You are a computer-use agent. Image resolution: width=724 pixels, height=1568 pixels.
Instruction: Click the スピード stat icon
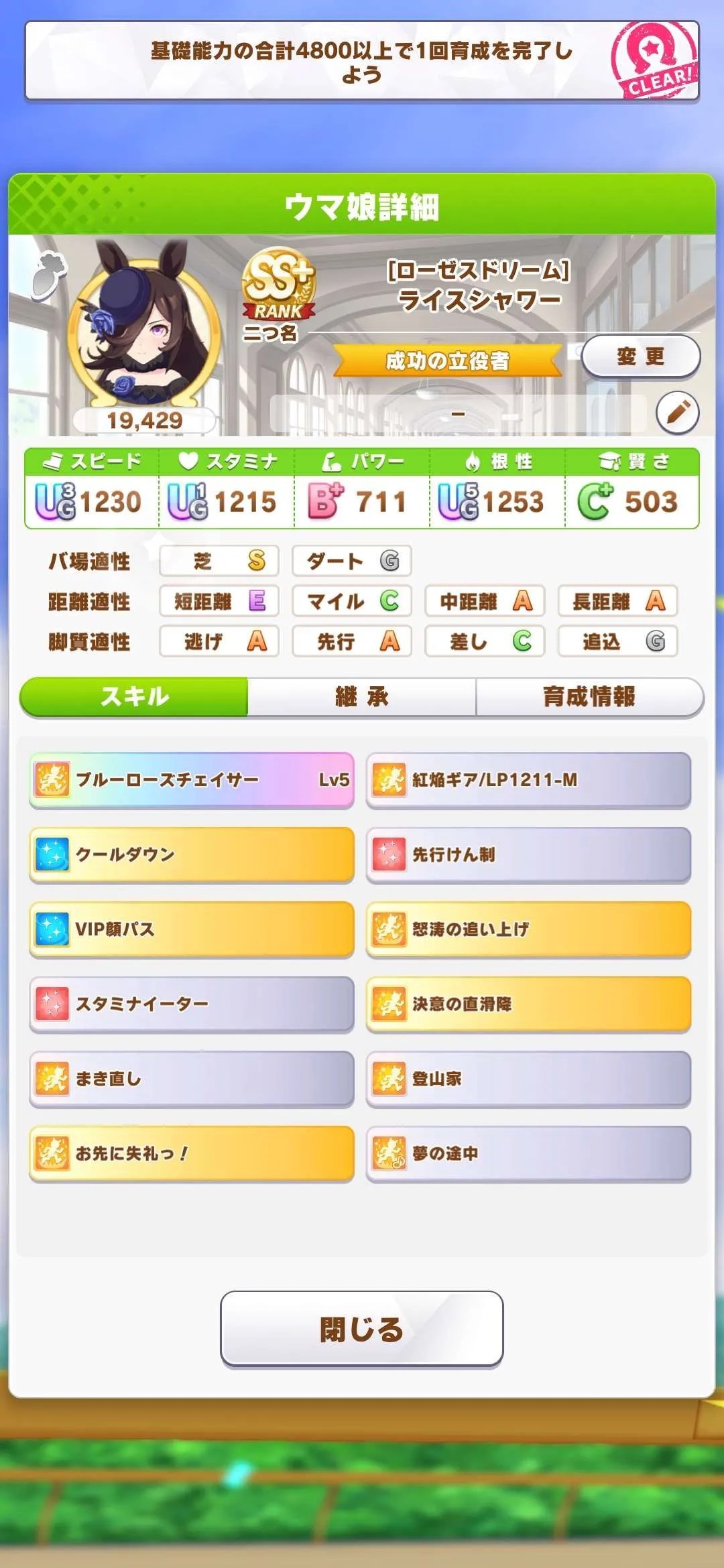(x=57, y=459)
